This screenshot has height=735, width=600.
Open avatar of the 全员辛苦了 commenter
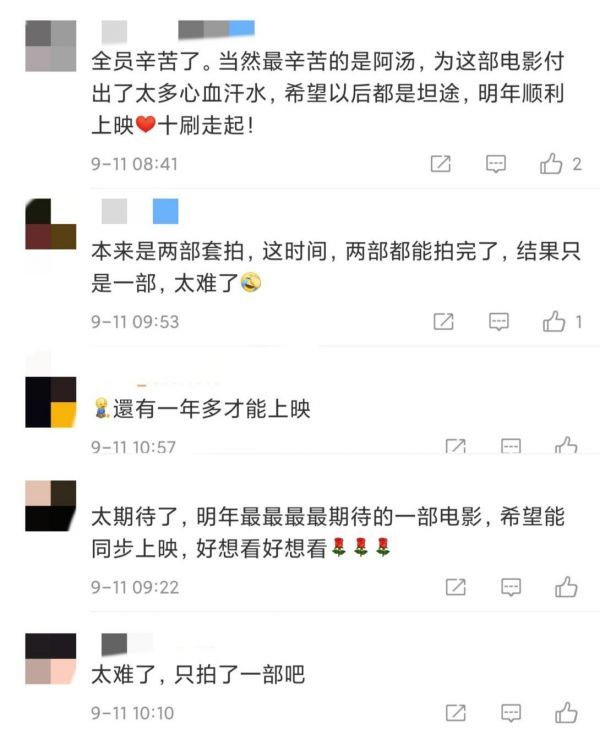click(50, 45)
